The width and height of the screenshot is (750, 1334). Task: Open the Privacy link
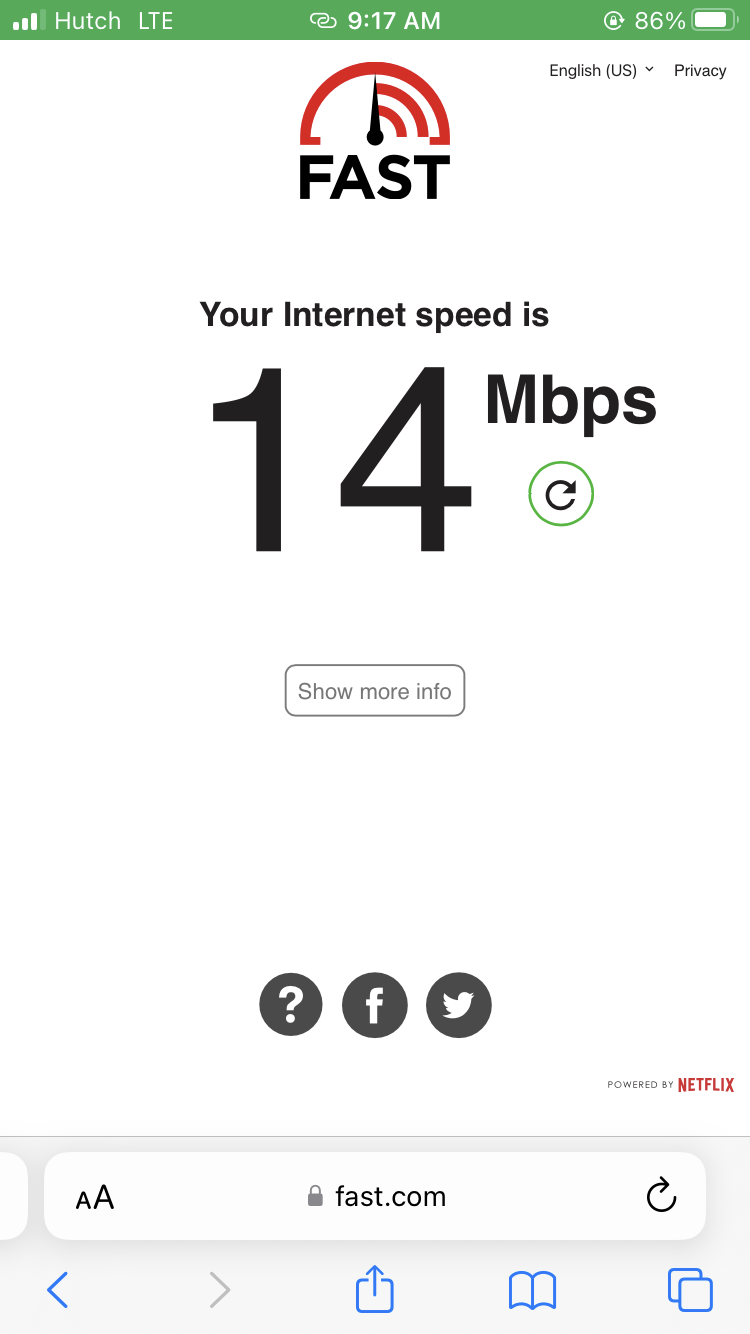700,70
